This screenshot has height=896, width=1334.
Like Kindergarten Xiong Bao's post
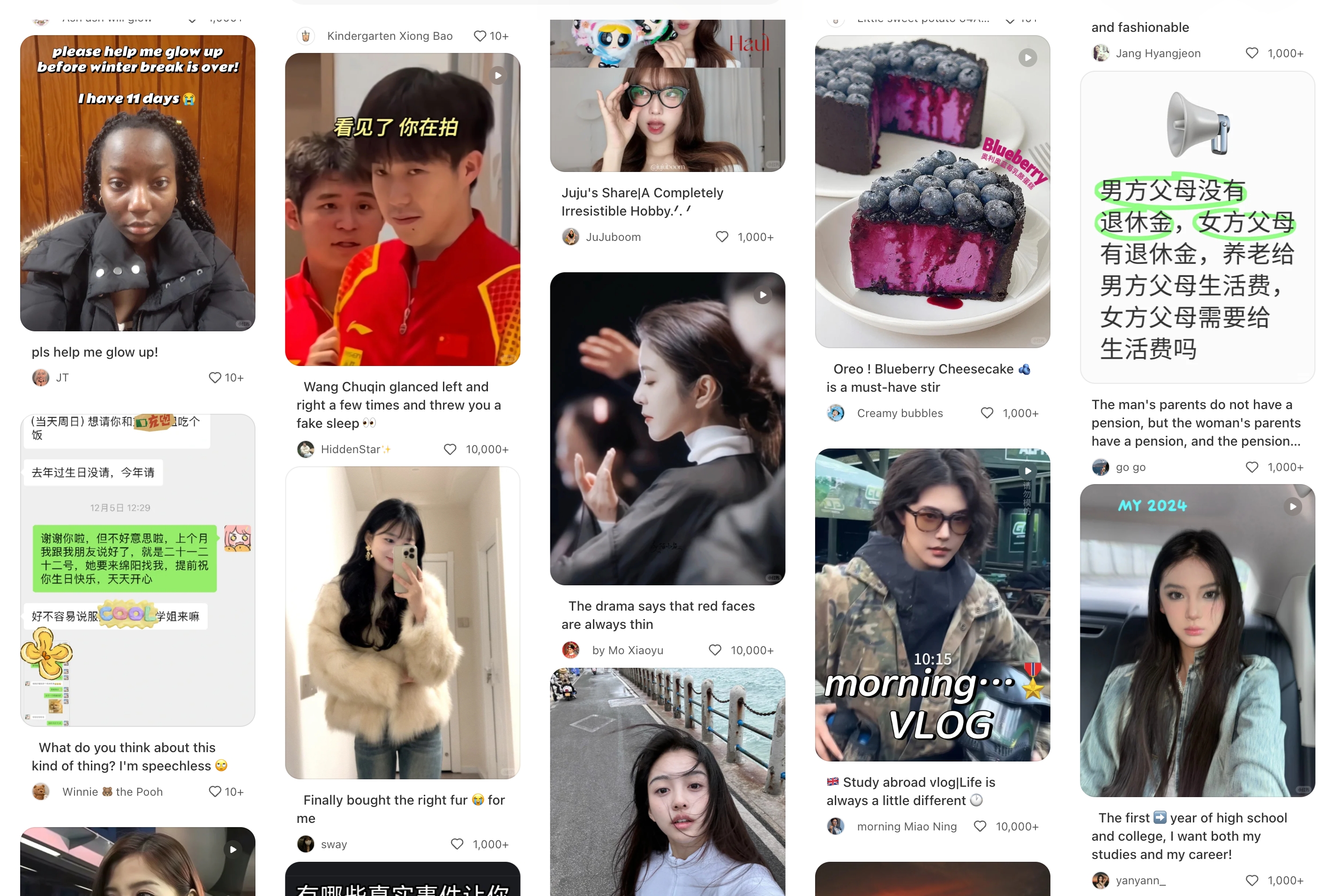(x=480, y=36)
